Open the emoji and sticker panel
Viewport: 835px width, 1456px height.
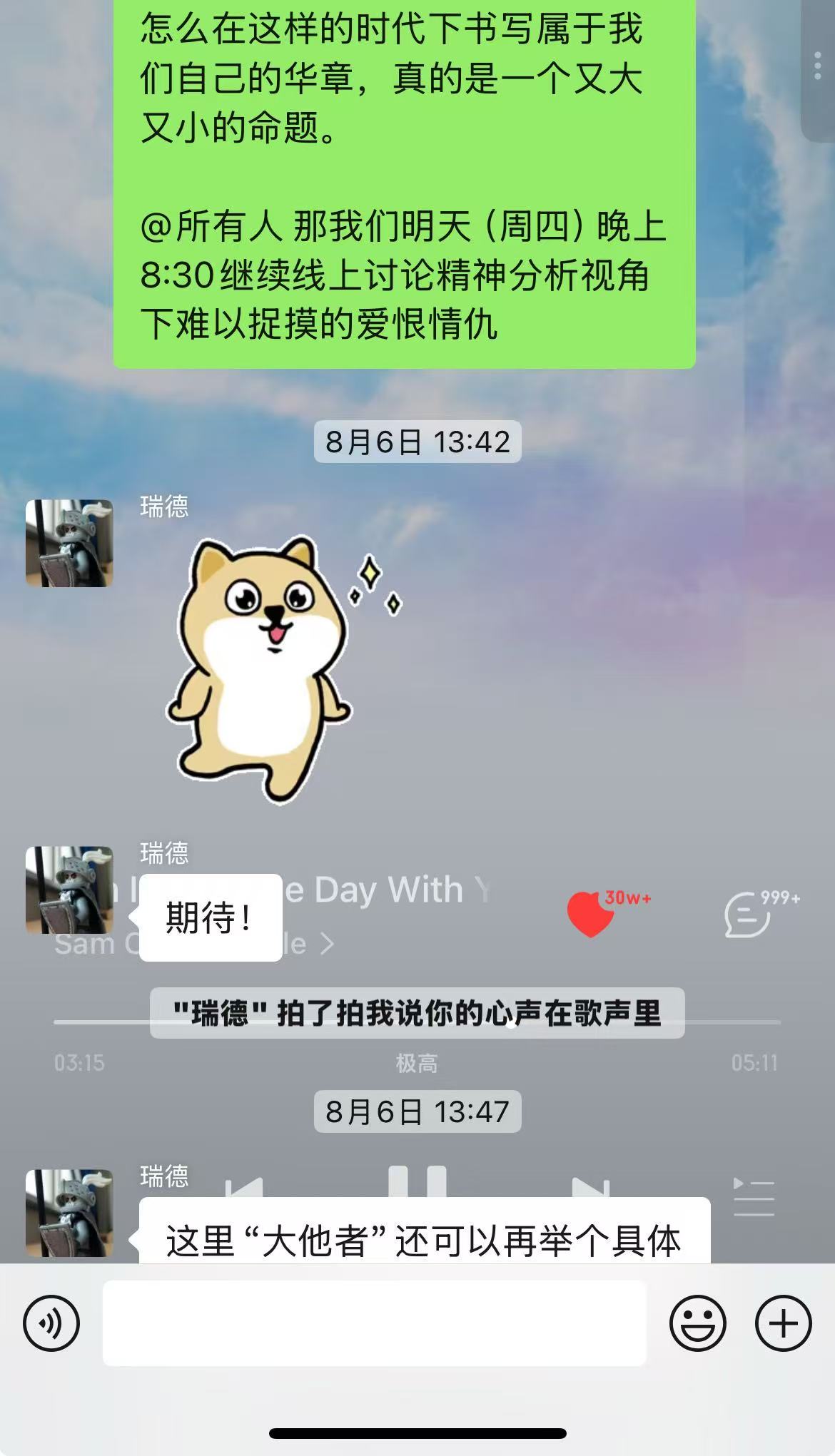(697, 1323)
